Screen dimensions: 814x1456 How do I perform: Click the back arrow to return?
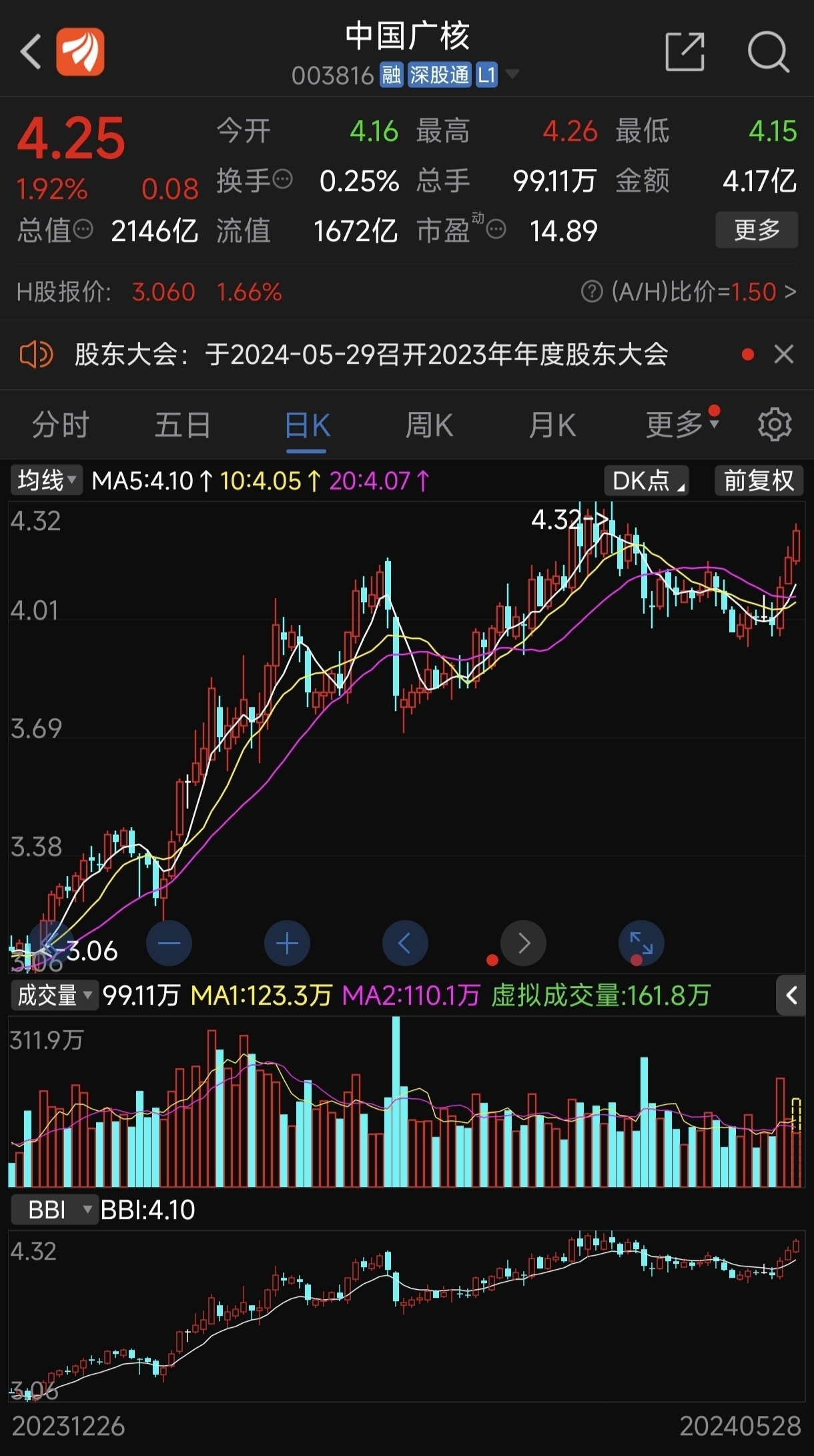pos(30,51)
